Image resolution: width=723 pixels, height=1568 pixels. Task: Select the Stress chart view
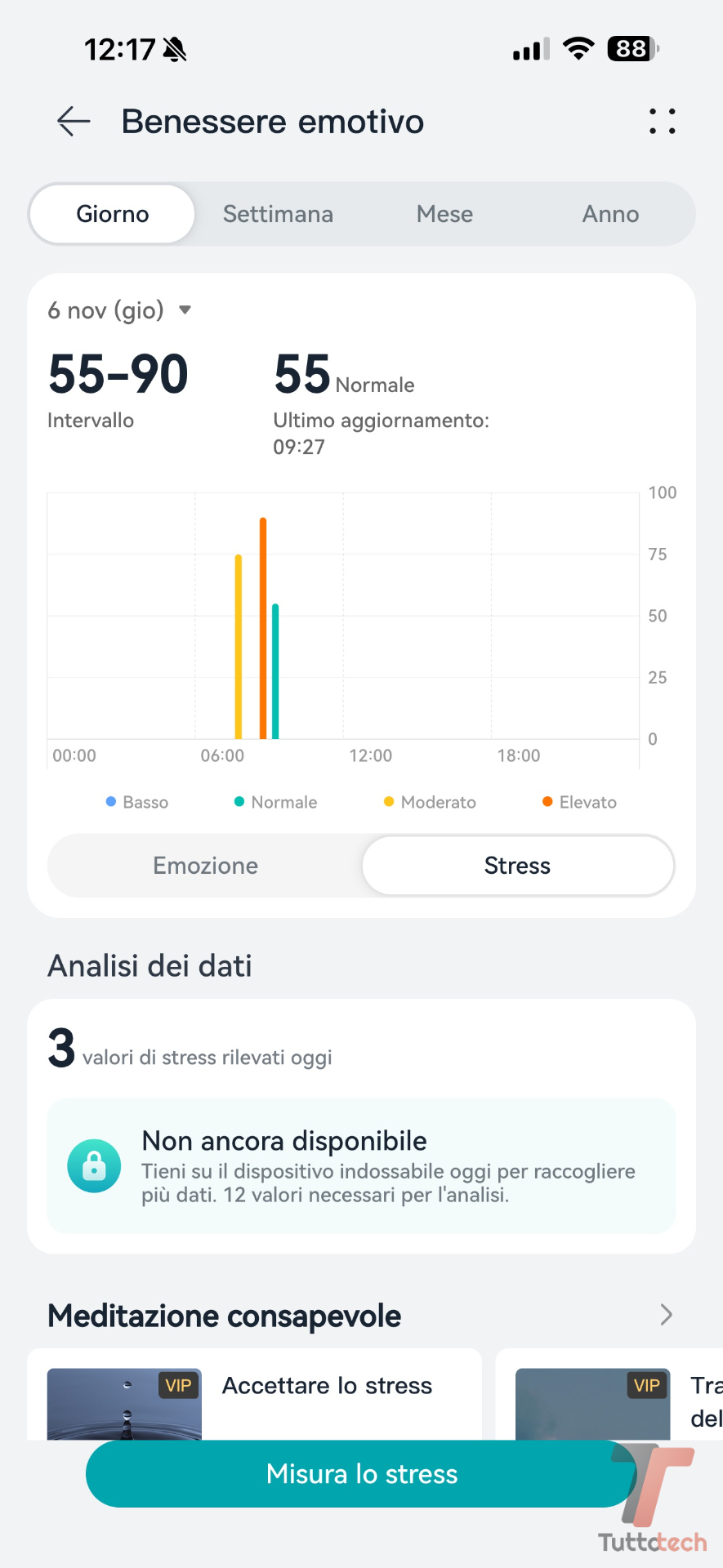(517, 866)
